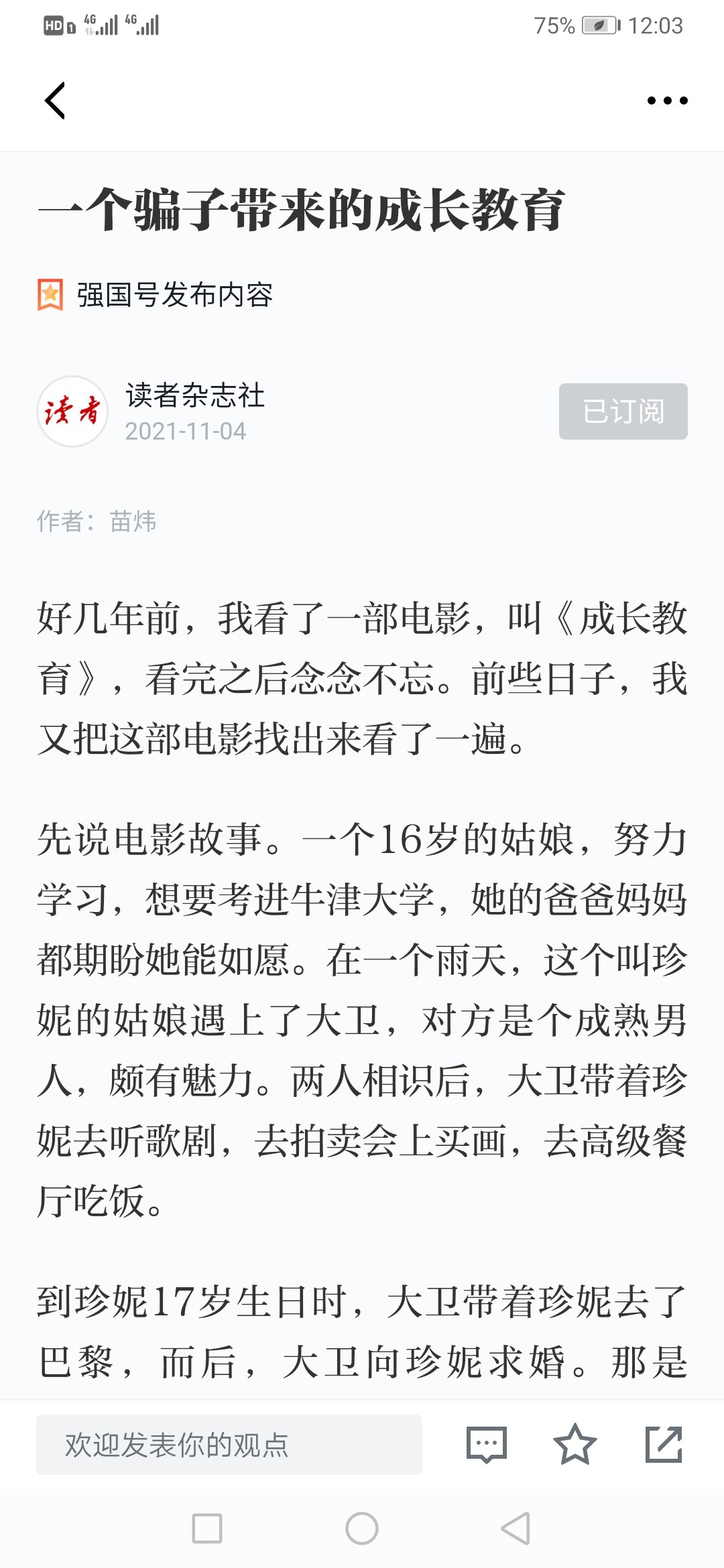Screen dimensions: 724x1568
Task: Tap the system home button
Action: (x=362, y=1528)
